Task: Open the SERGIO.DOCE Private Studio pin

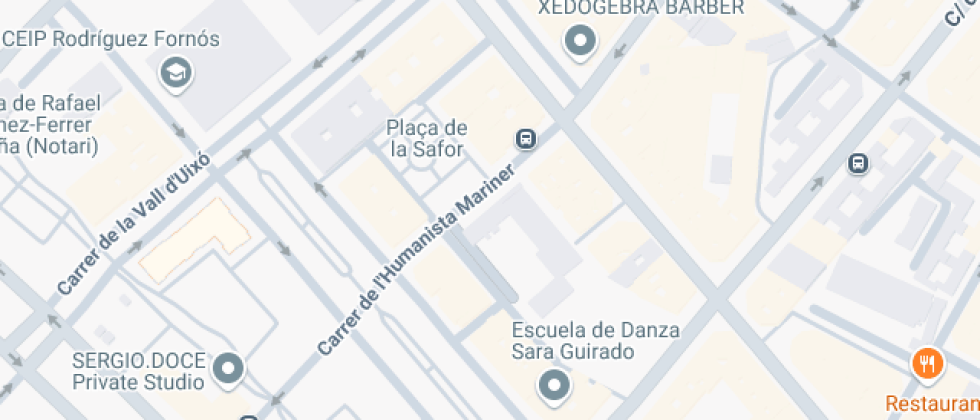Action: click(228, 369)
